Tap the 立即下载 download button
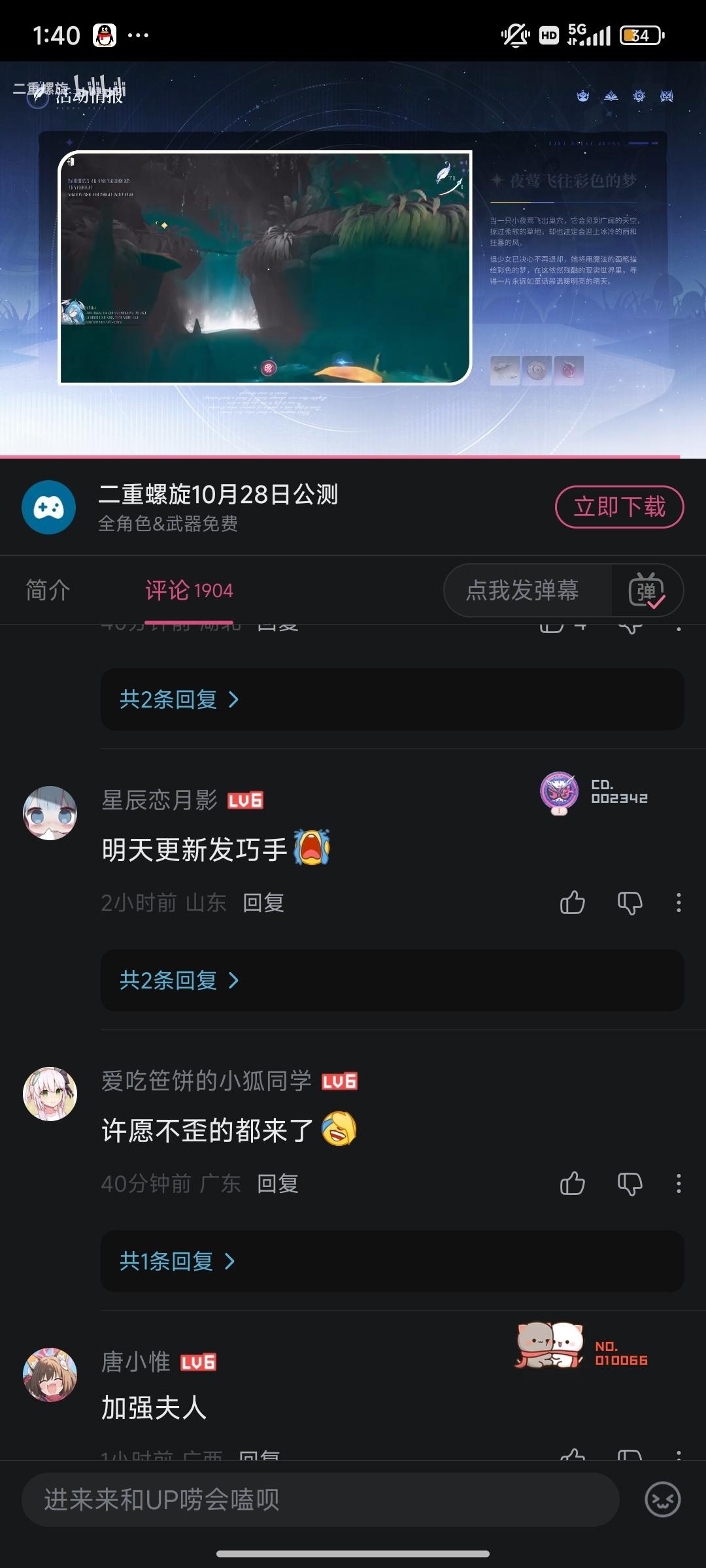Image resolution: width=706 pixels, height=1568 pixels. click(619, 507)
